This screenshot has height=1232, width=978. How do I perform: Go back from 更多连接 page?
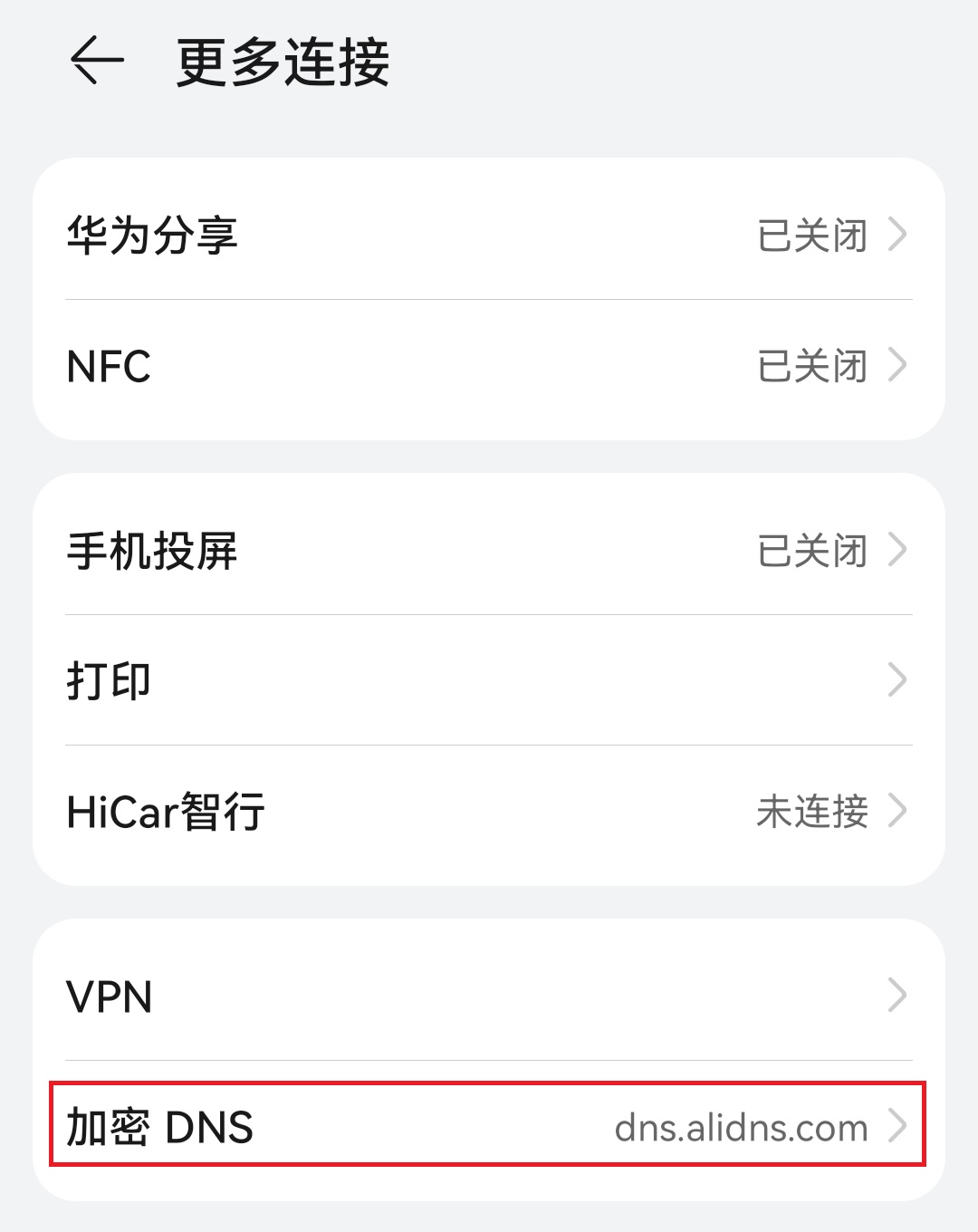pyautogui.click(x=96, y=62)
